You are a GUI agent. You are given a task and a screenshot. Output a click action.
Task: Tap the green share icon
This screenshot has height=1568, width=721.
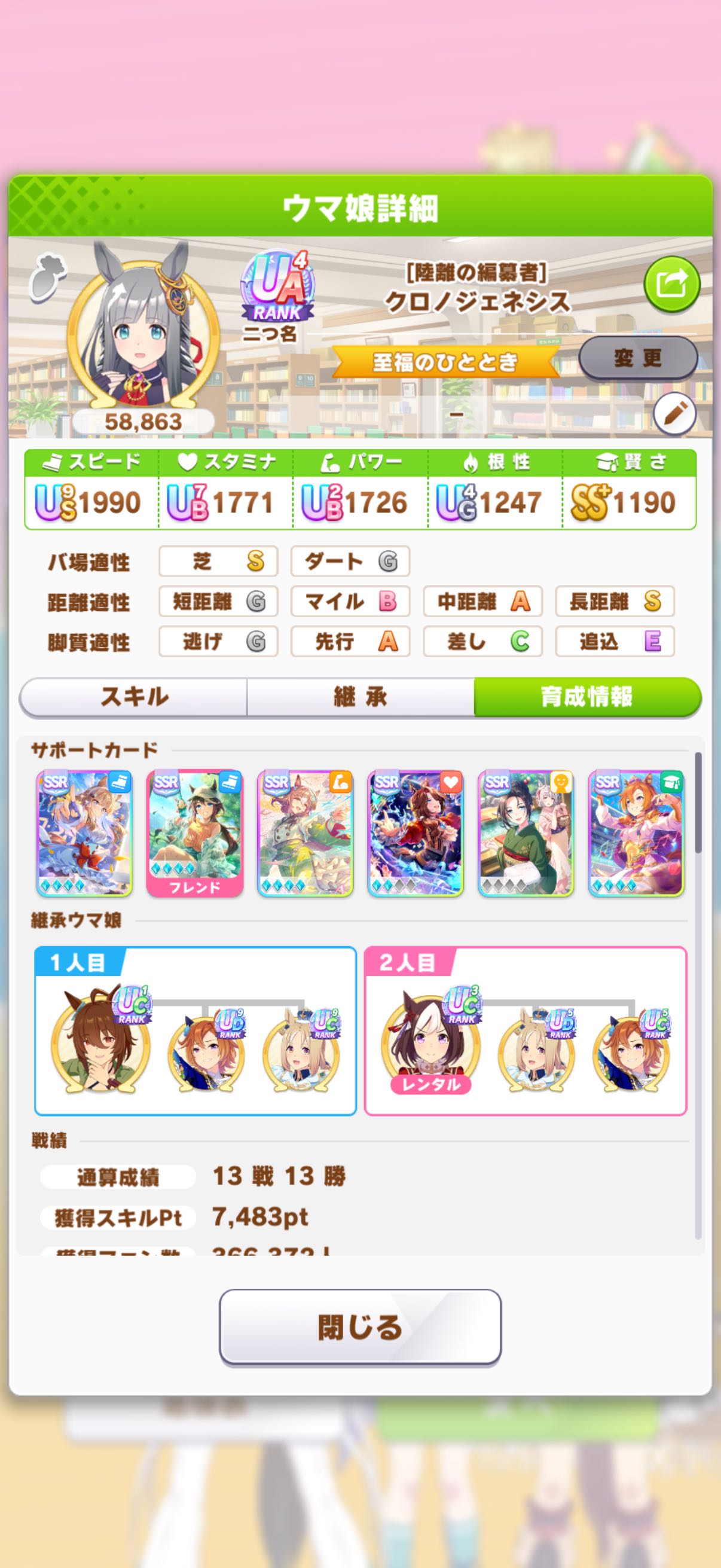[x=672, y=284]
